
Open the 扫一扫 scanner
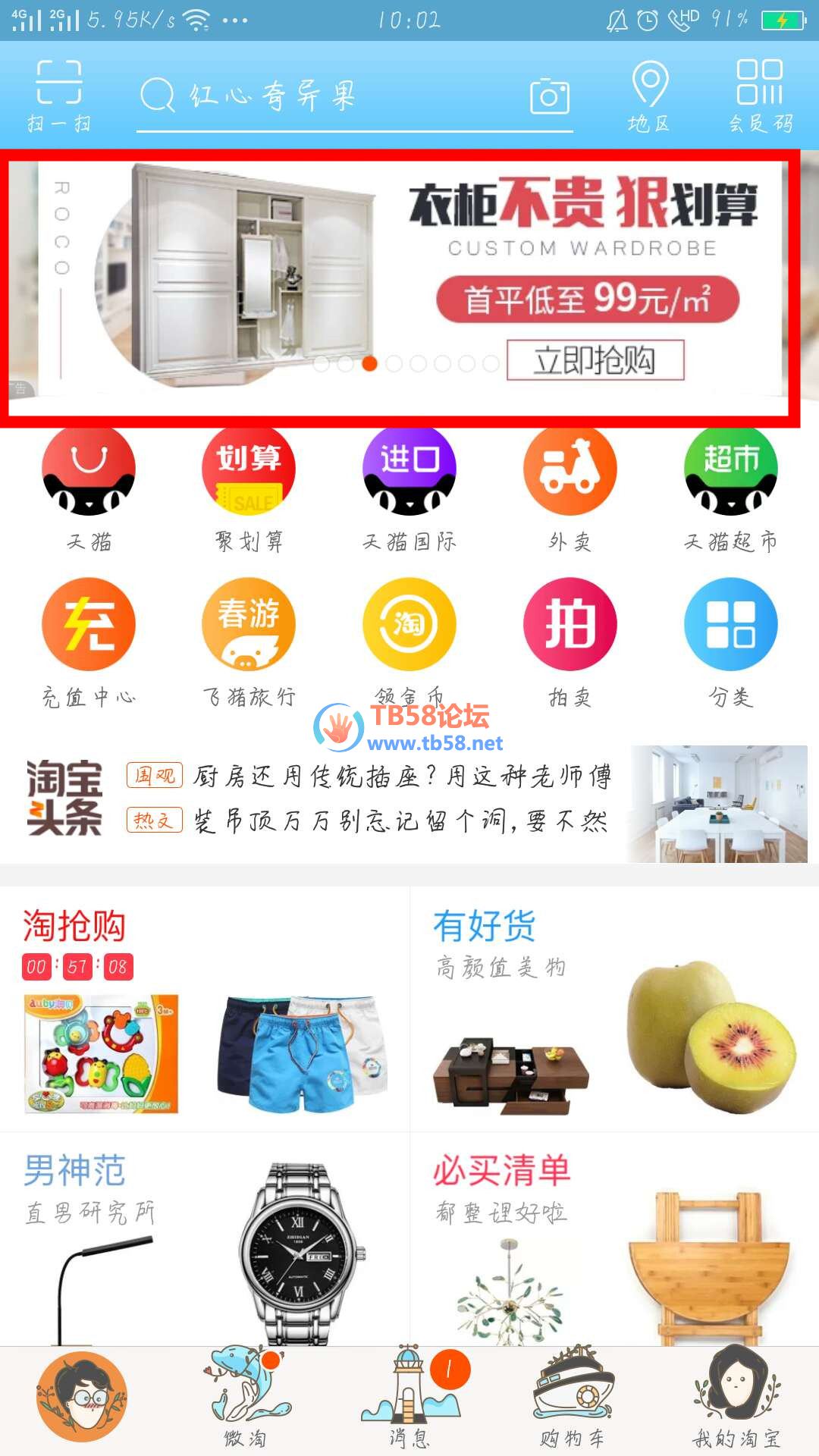tap(58, 95)
